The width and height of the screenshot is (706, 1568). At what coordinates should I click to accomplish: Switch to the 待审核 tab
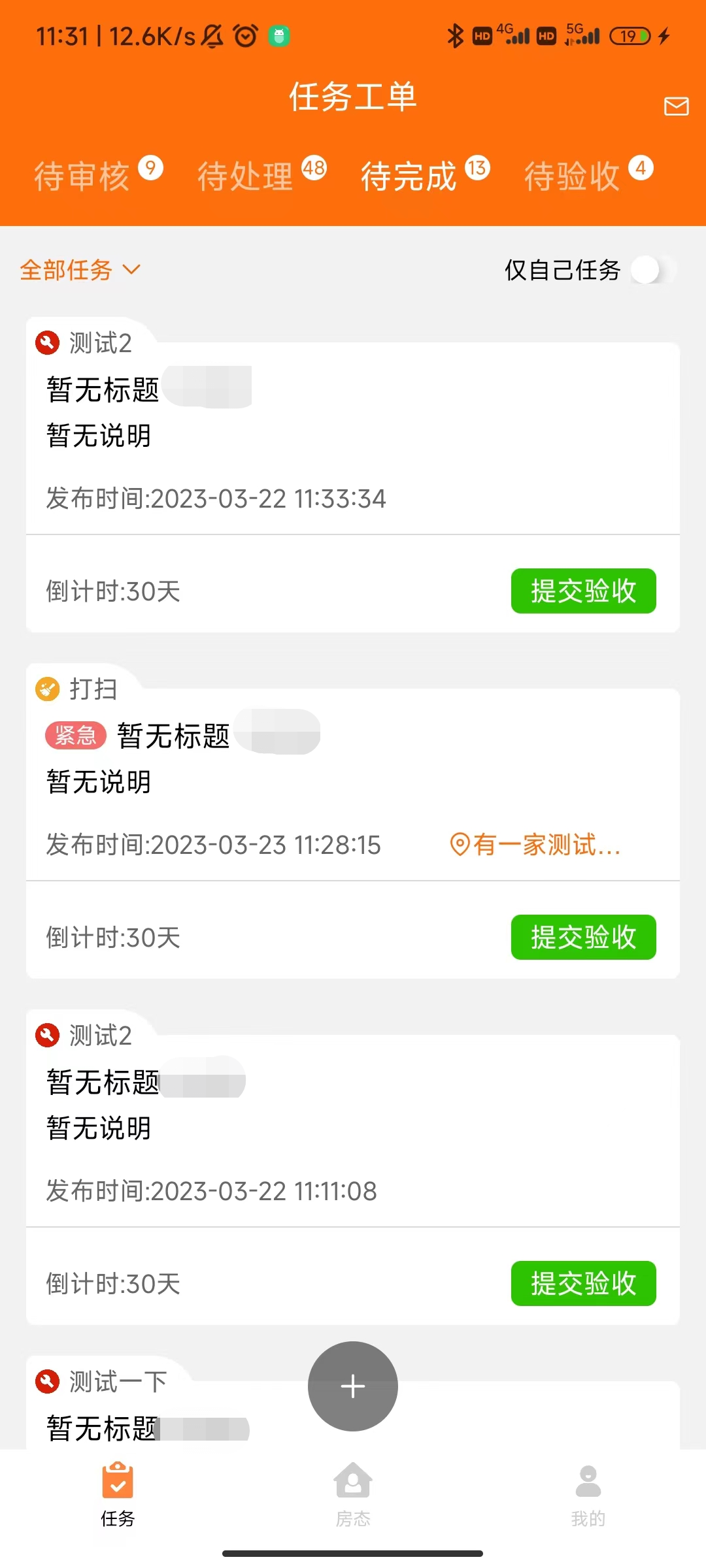(x=98, y=175)
